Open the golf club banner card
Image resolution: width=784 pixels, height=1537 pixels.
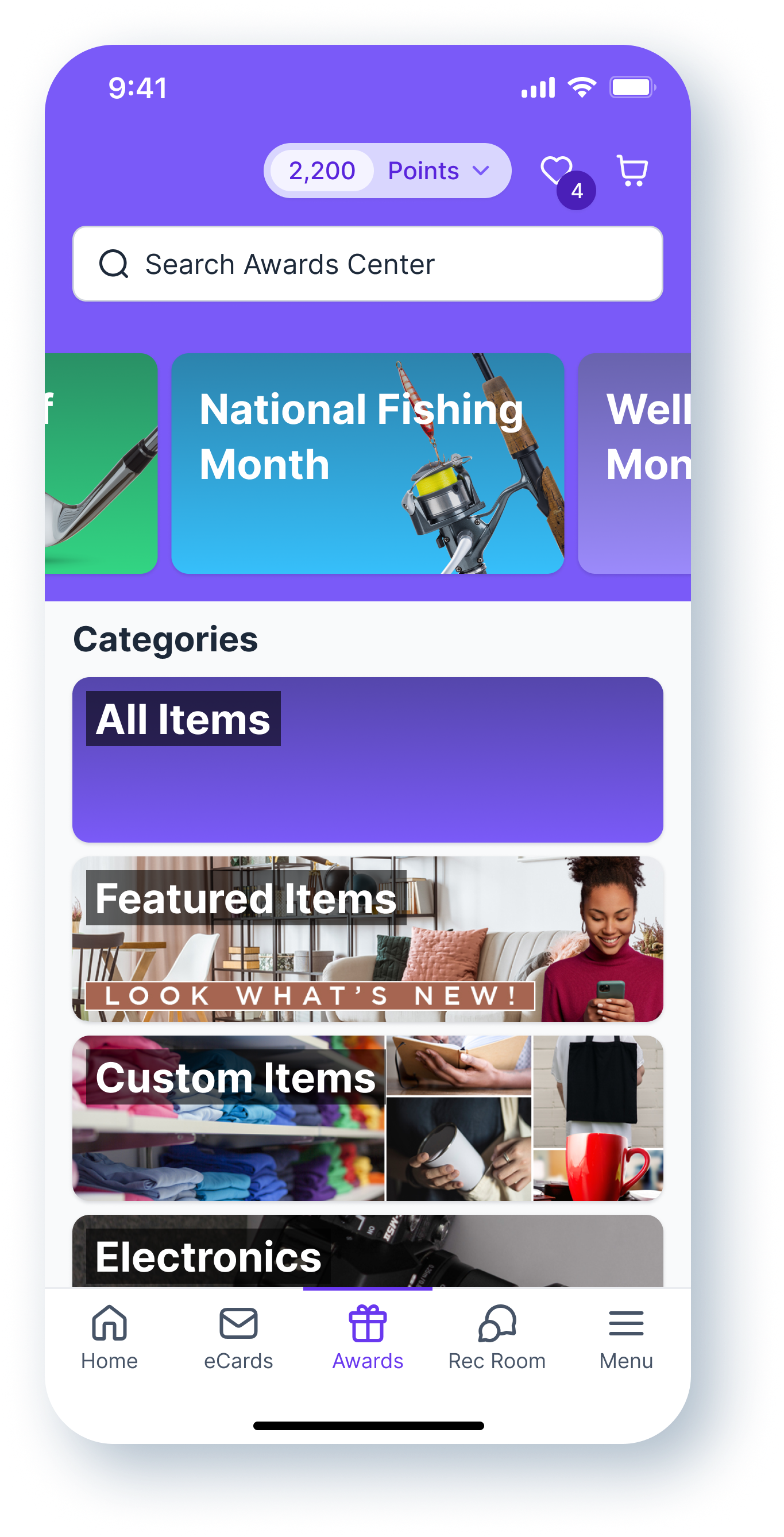[102, 464]
